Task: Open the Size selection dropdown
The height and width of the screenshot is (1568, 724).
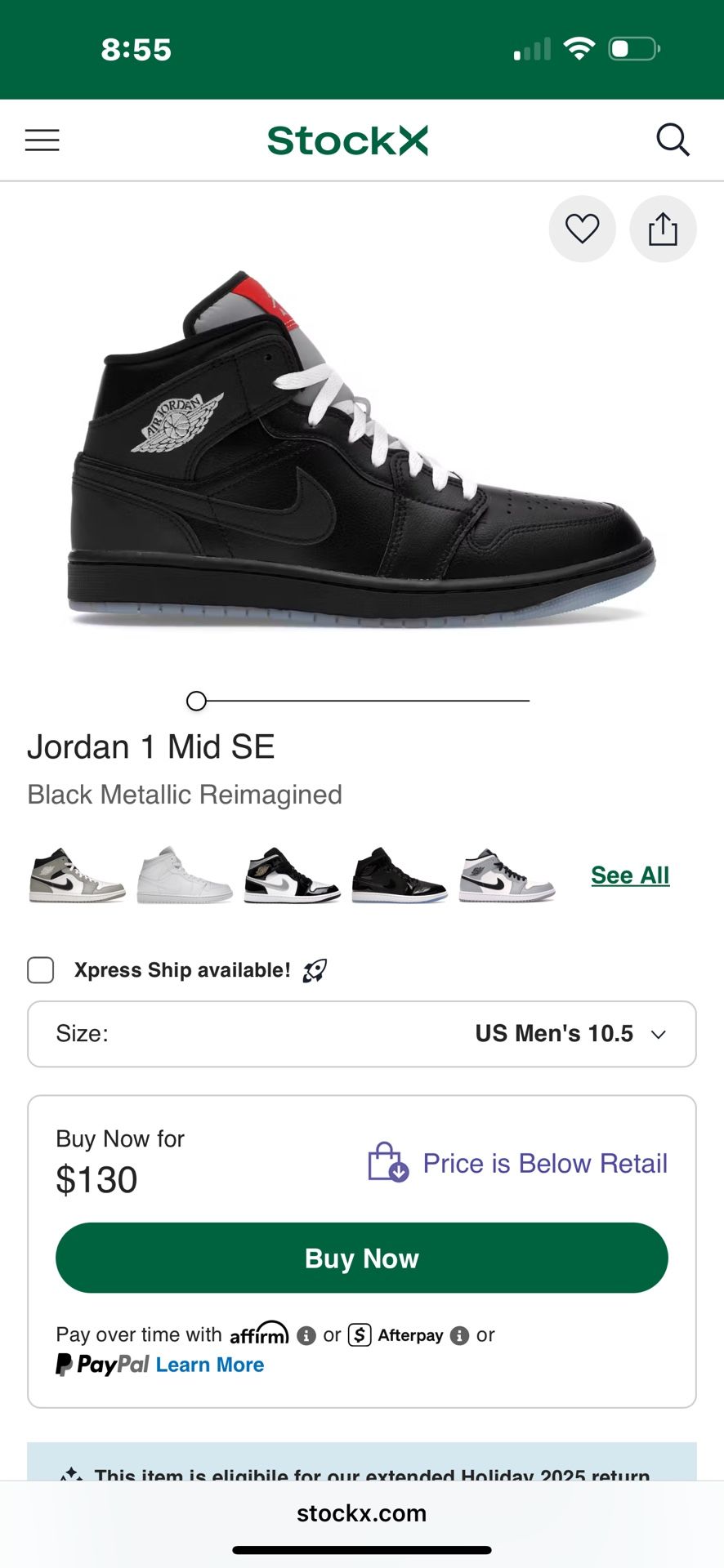Action: pyautogui.click(x=362, y=1034)
